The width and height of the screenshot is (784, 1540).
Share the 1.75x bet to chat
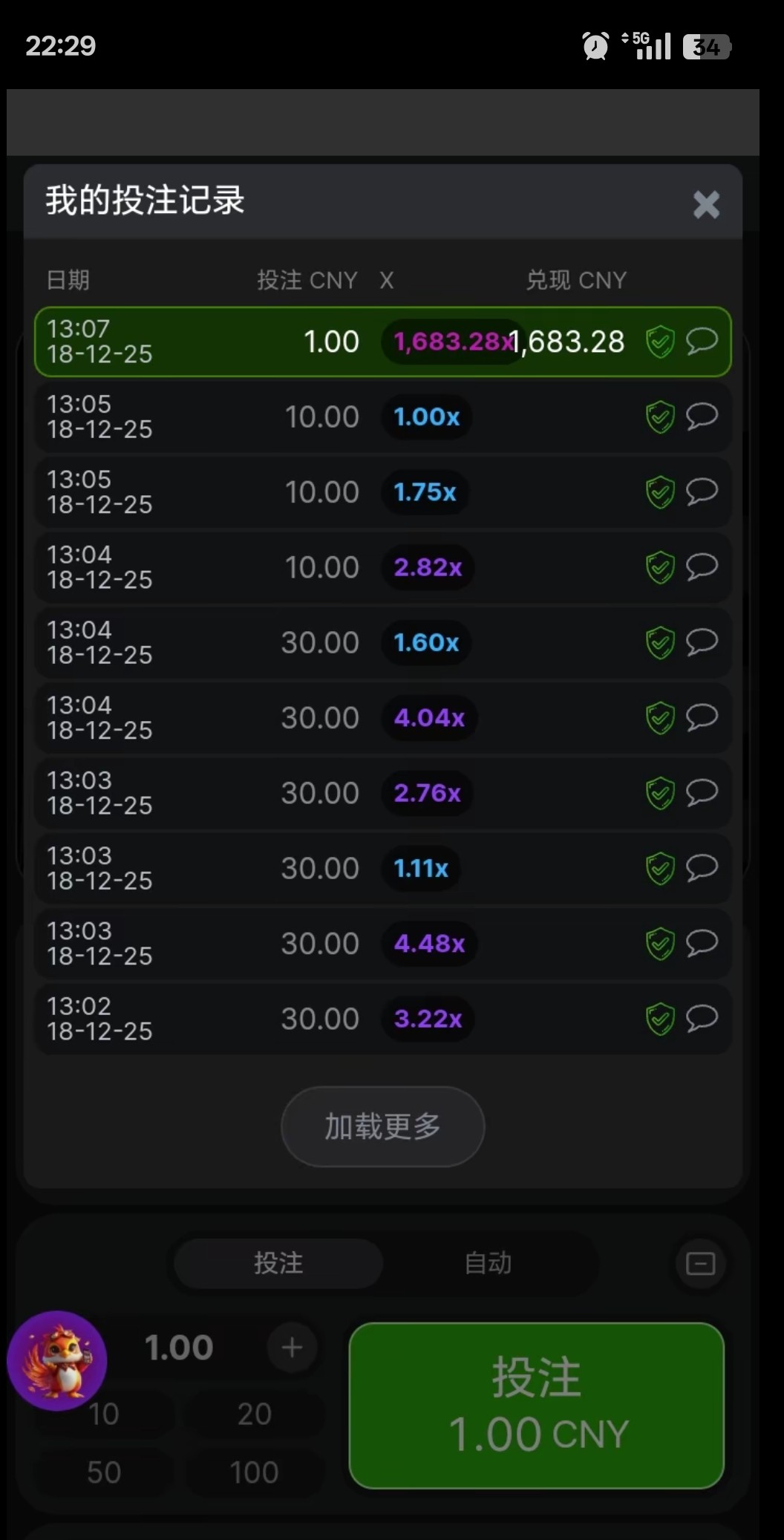coord(702,492)
